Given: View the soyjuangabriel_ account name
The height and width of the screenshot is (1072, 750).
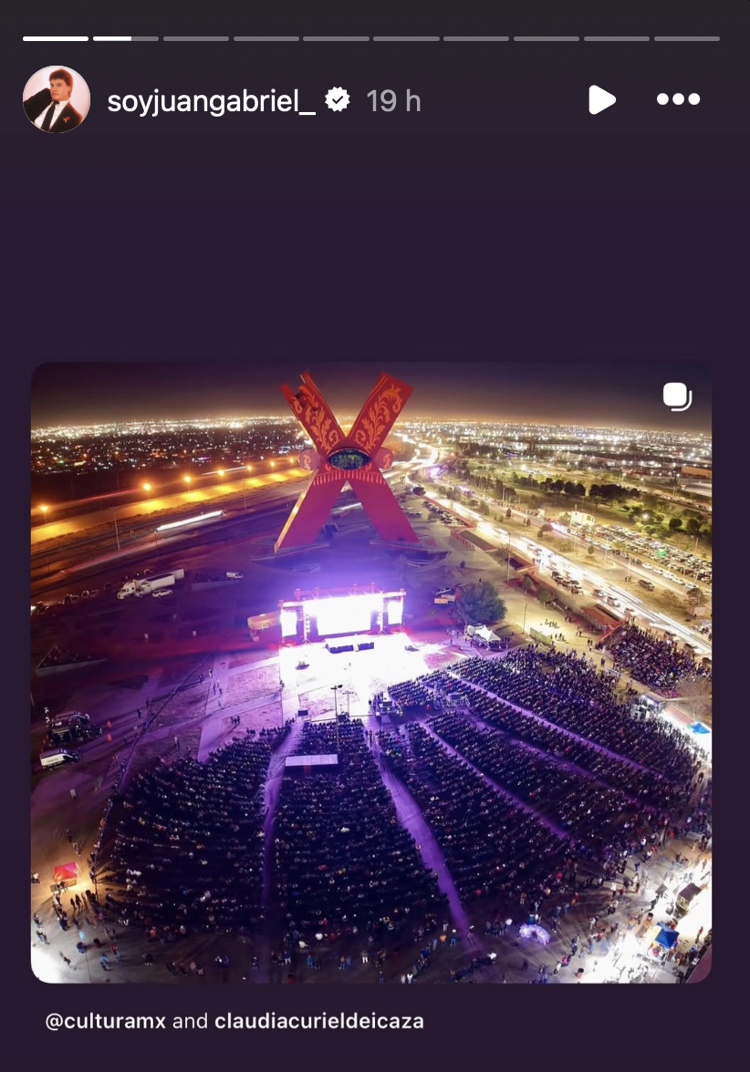Looking at the screenshot, I should click(x=211, y=101).
